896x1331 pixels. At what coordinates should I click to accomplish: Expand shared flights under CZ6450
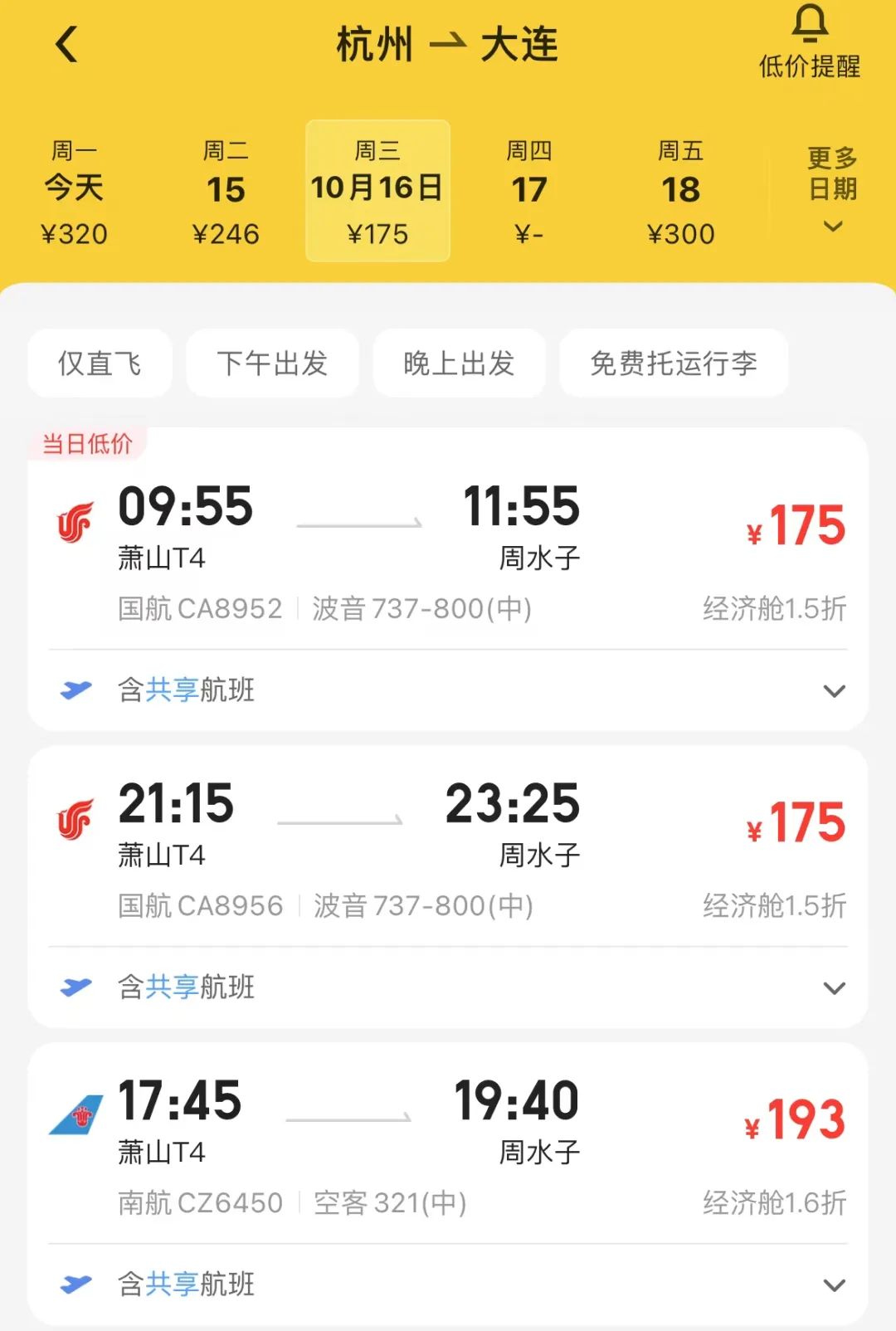[833, 1285]
